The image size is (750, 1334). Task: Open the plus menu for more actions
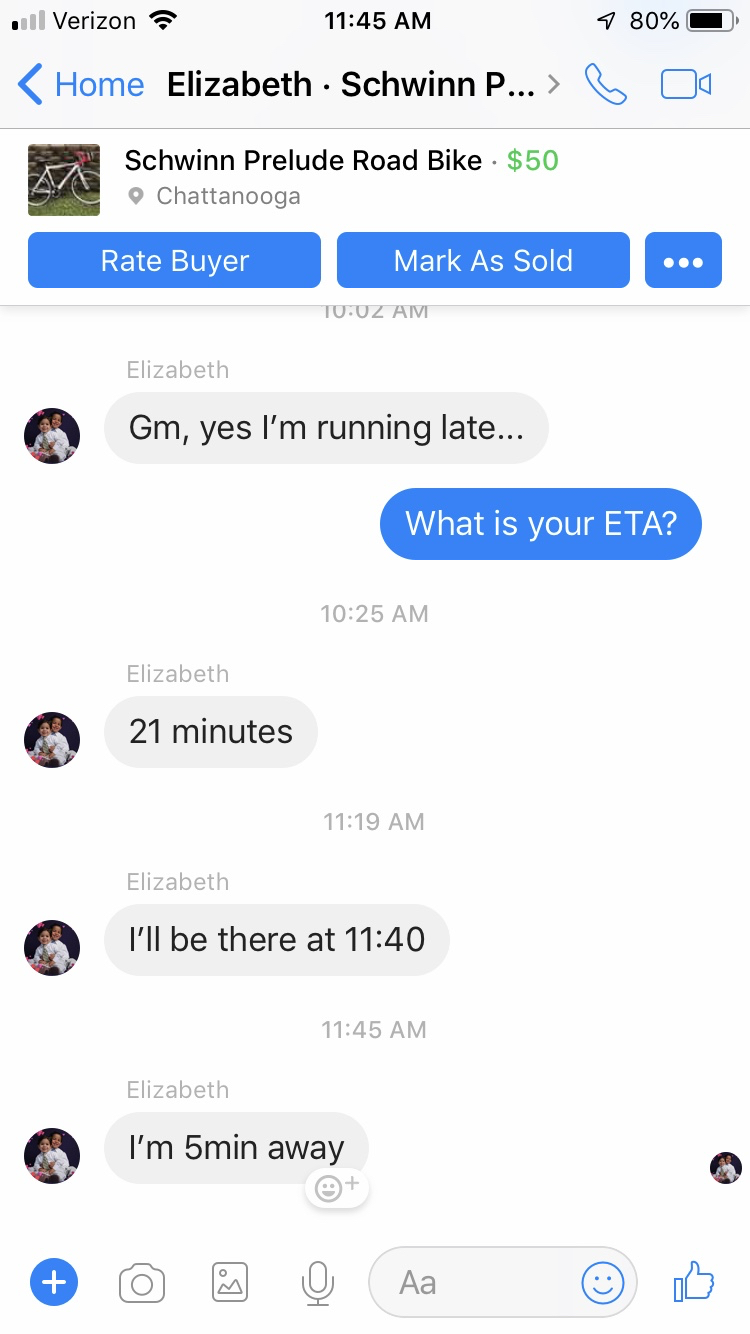pos(54,1282)
